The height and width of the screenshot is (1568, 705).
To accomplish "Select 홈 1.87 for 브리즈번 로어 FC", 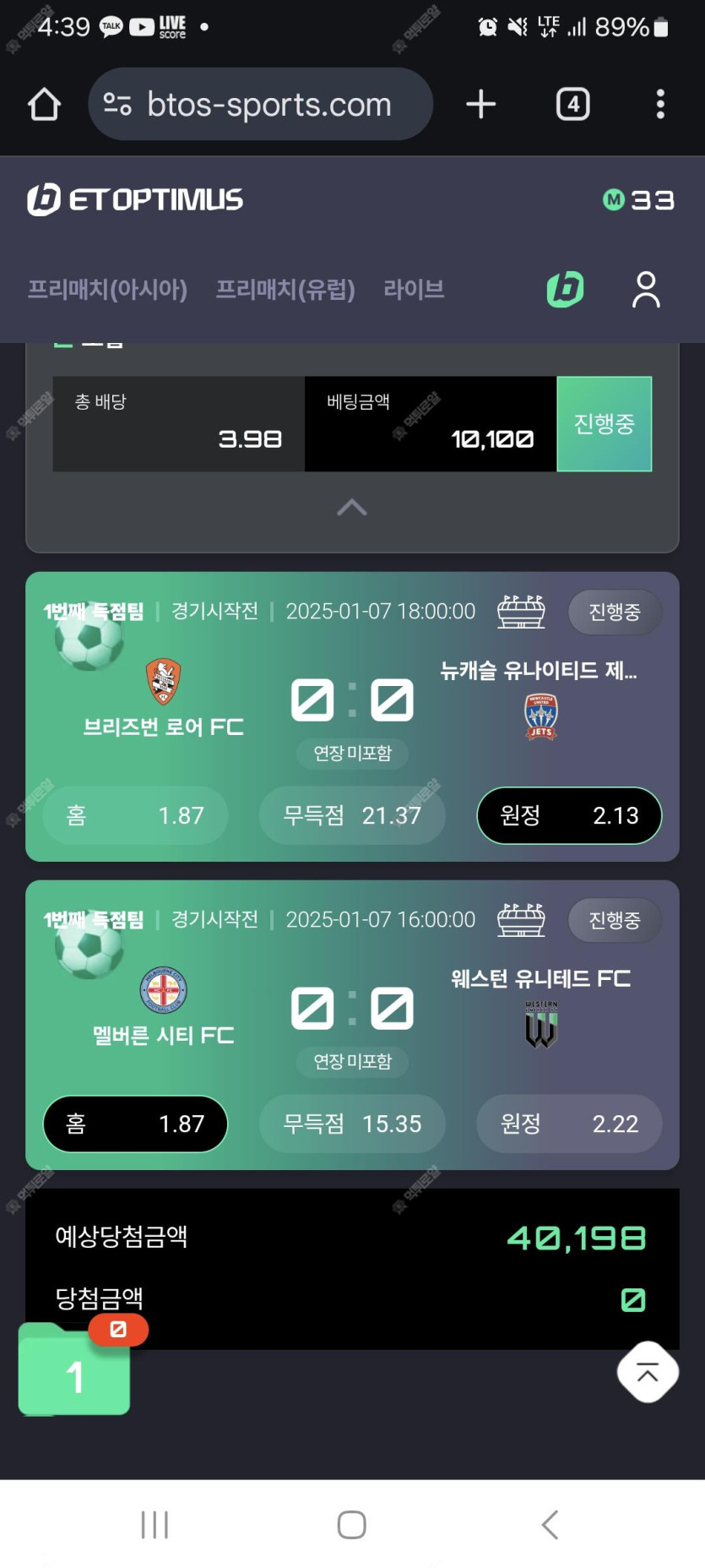I will click(135, 815).
